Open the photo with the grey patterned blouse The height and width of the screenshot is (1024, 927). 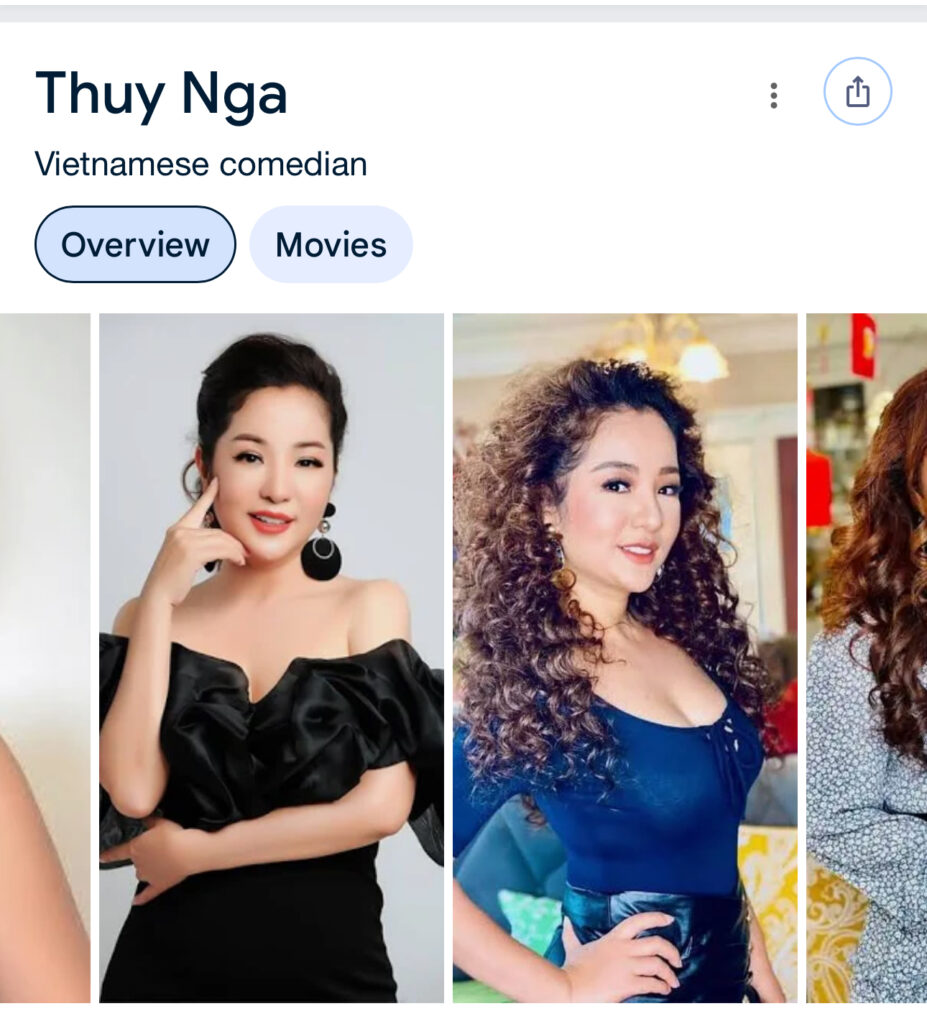[x=867, y=657]
